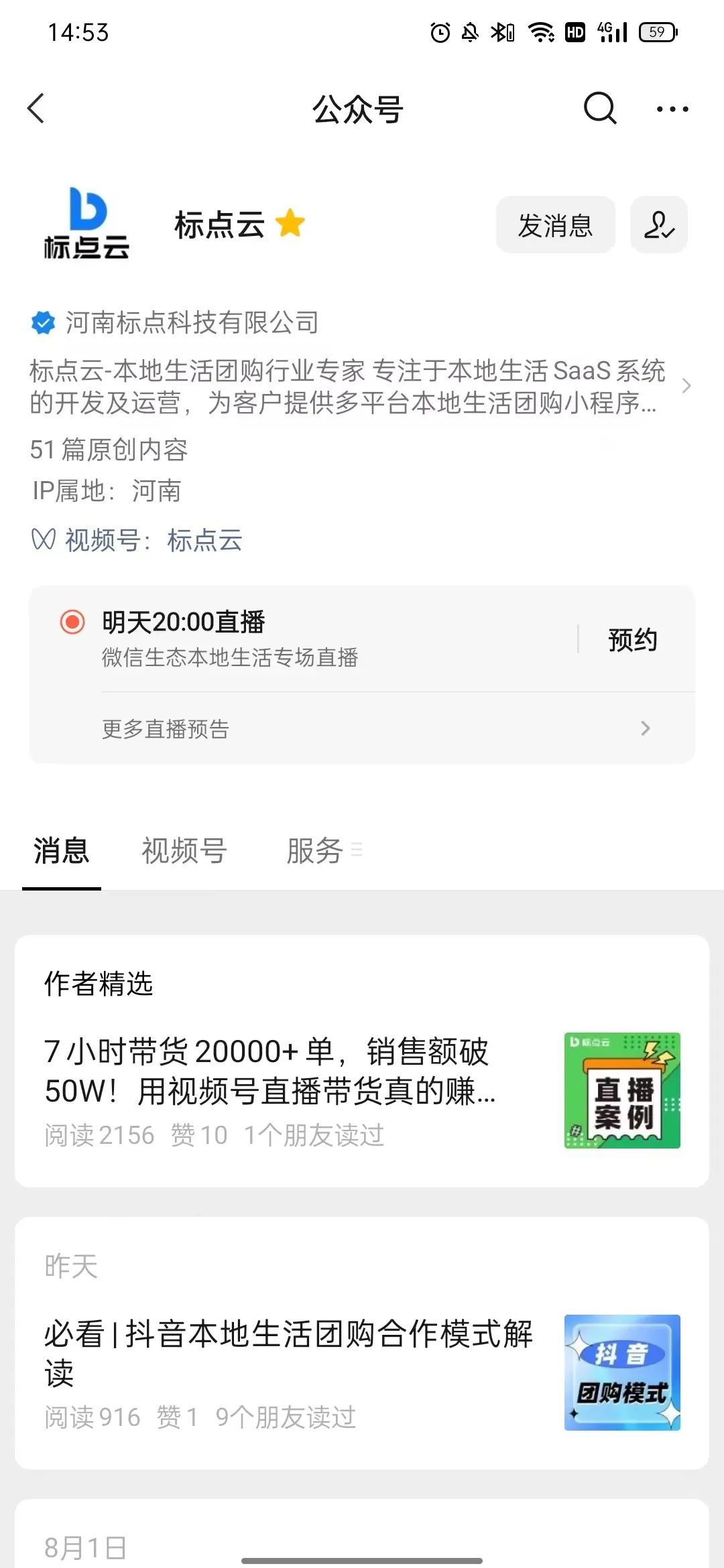The height and width of the screenshot is (1568, 724).
Task: Go back using the back arrow
Action: [x=37, y=109]
